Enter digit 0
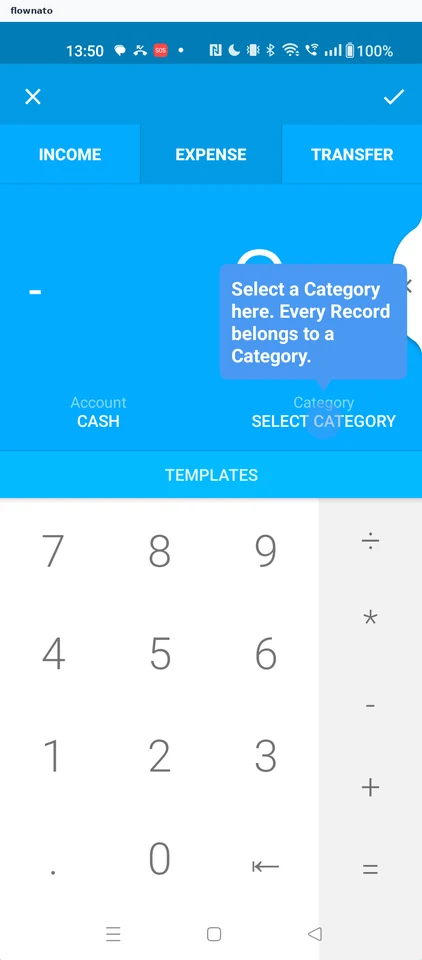422x960 pixels. point(160,859)
